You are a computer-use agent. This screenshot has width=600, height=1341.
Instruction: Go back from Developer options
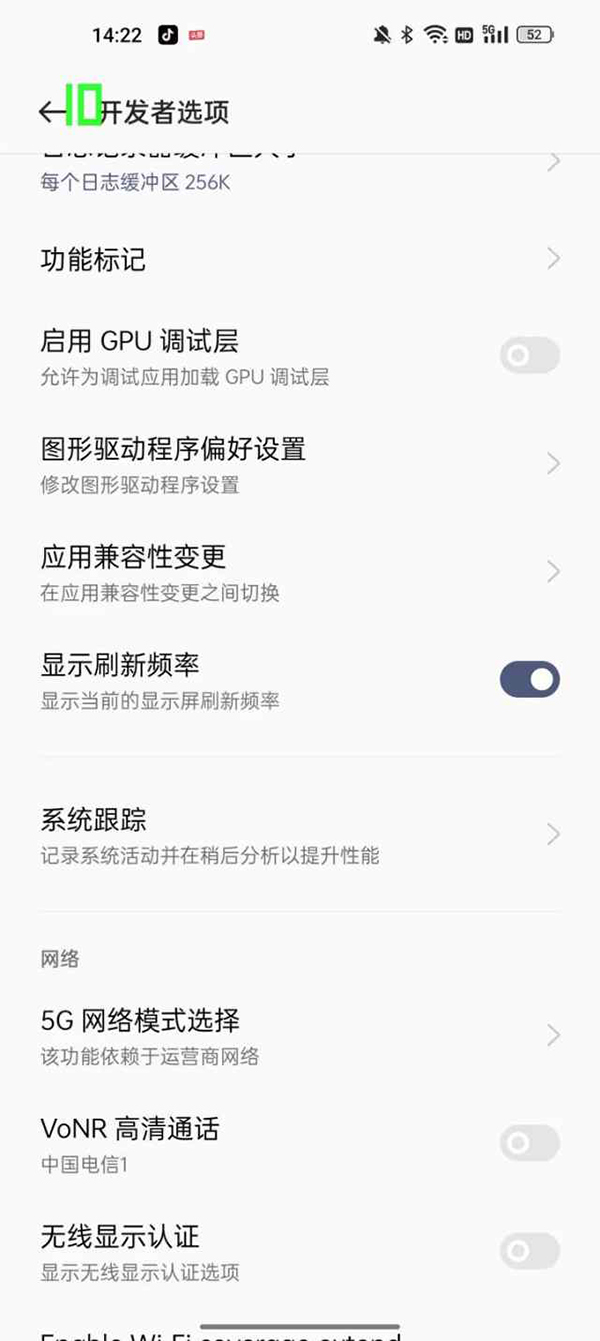(x=52, y=111)
